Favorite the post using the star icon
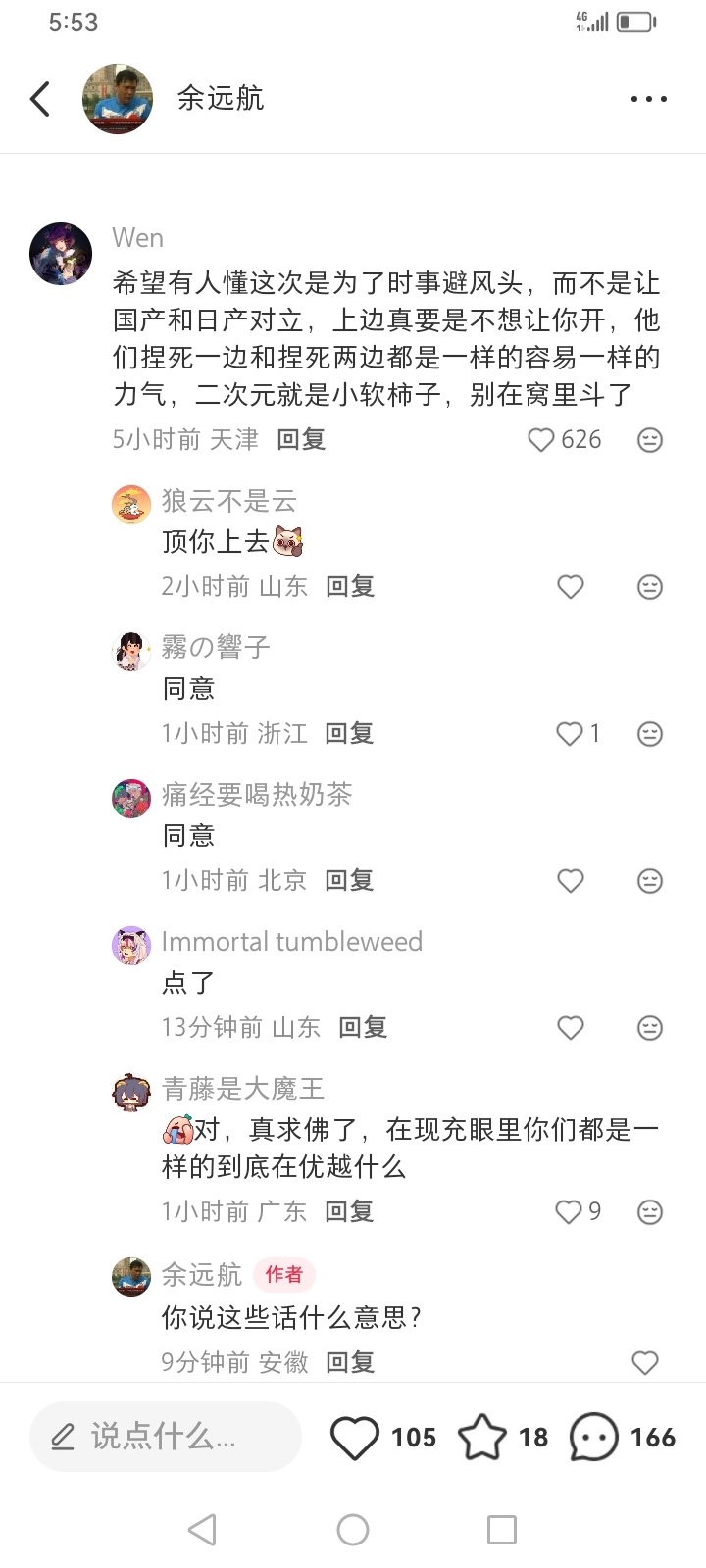Screen dimensions: 706x1568 coord(481,1438)
